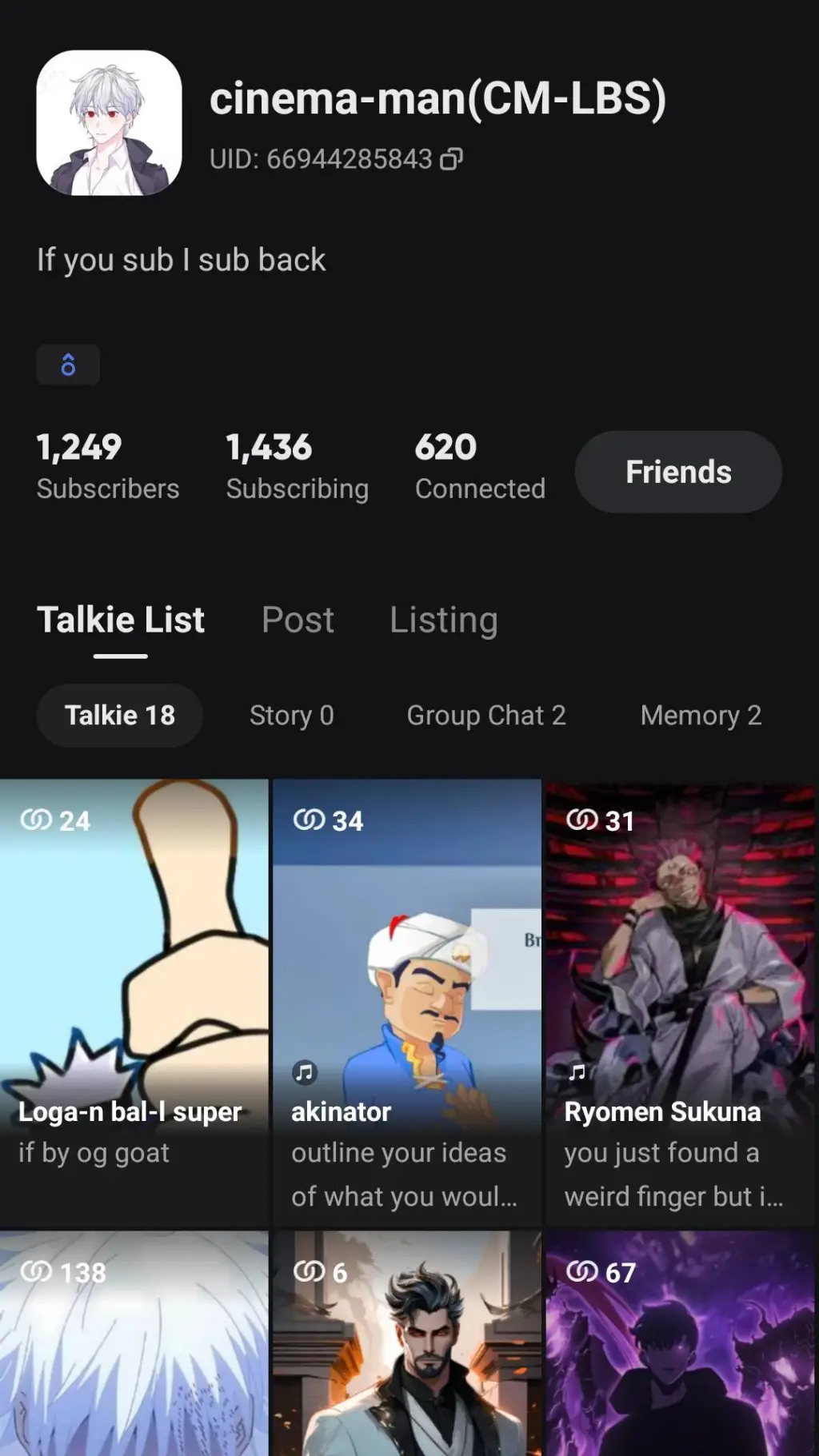Open the akinator talkie card

(x=407, y=999)
